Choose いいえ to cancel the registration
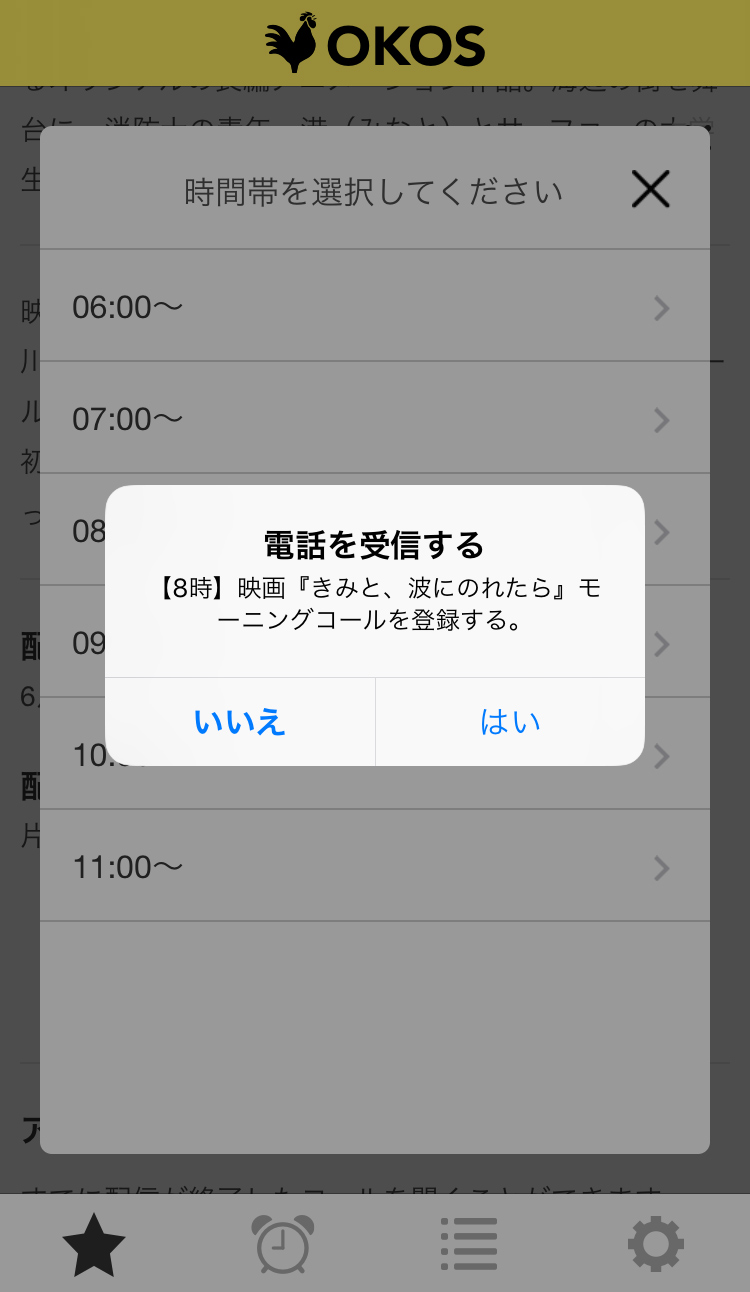Viewport: 750px width, 1292px height. (x=240, y=721)
